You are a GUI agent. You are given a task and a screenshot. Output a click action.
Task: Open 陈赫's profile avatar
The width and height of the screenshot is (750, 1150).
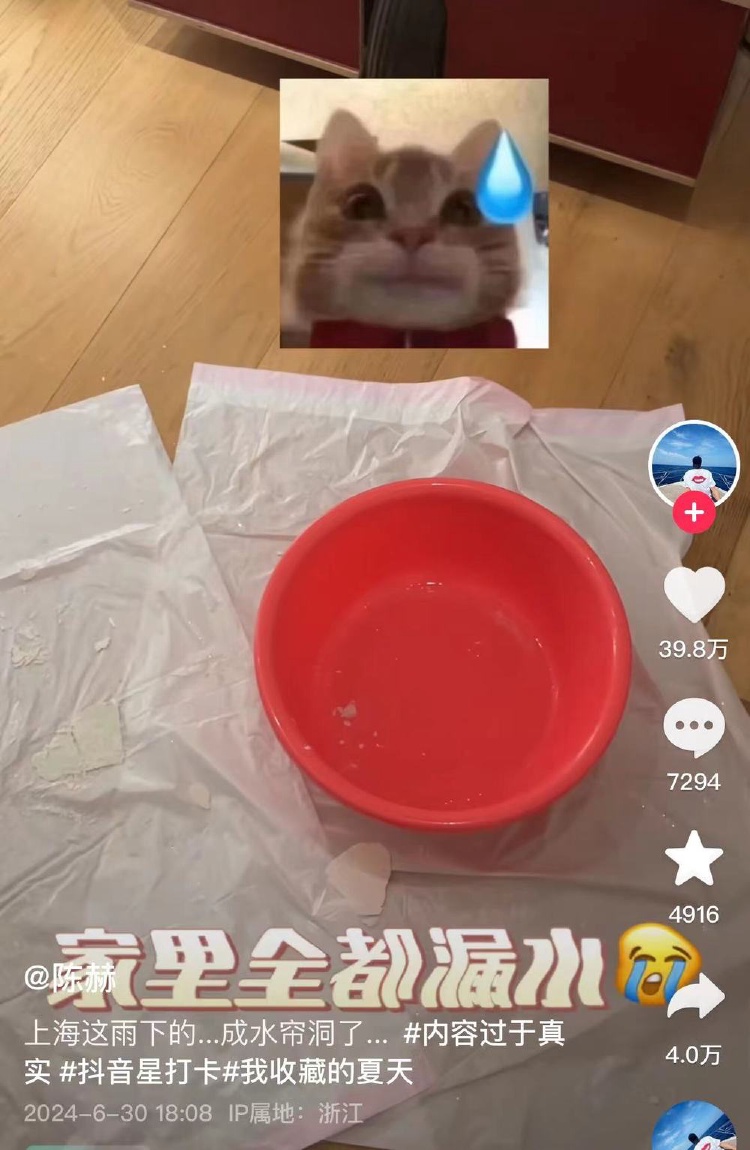point(693,463)
